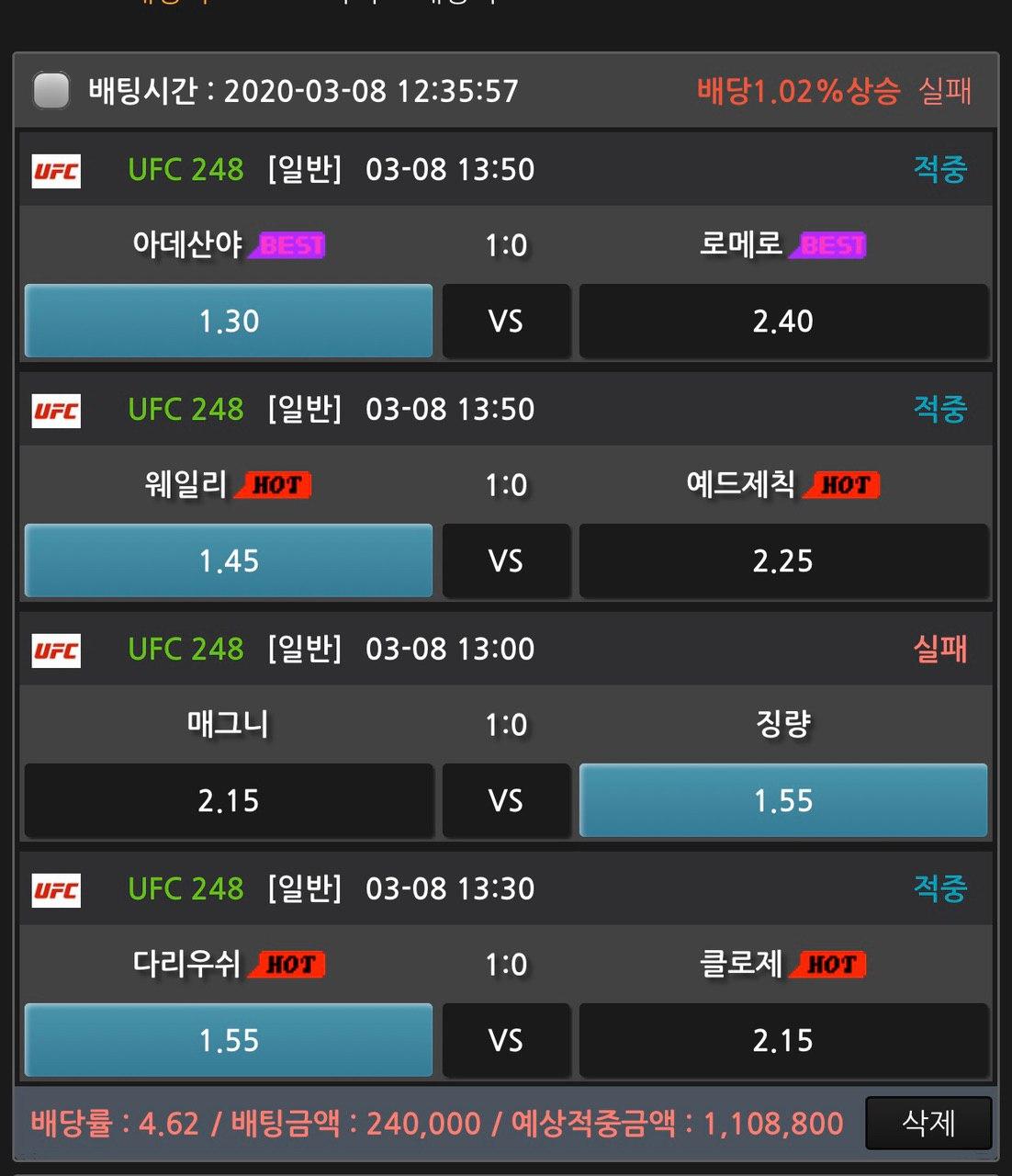The width and height of the screenshot is (1012, 1176).
Task: Tap the 1.30 odds for 아데산야
Action: click(x=229, y=321)
